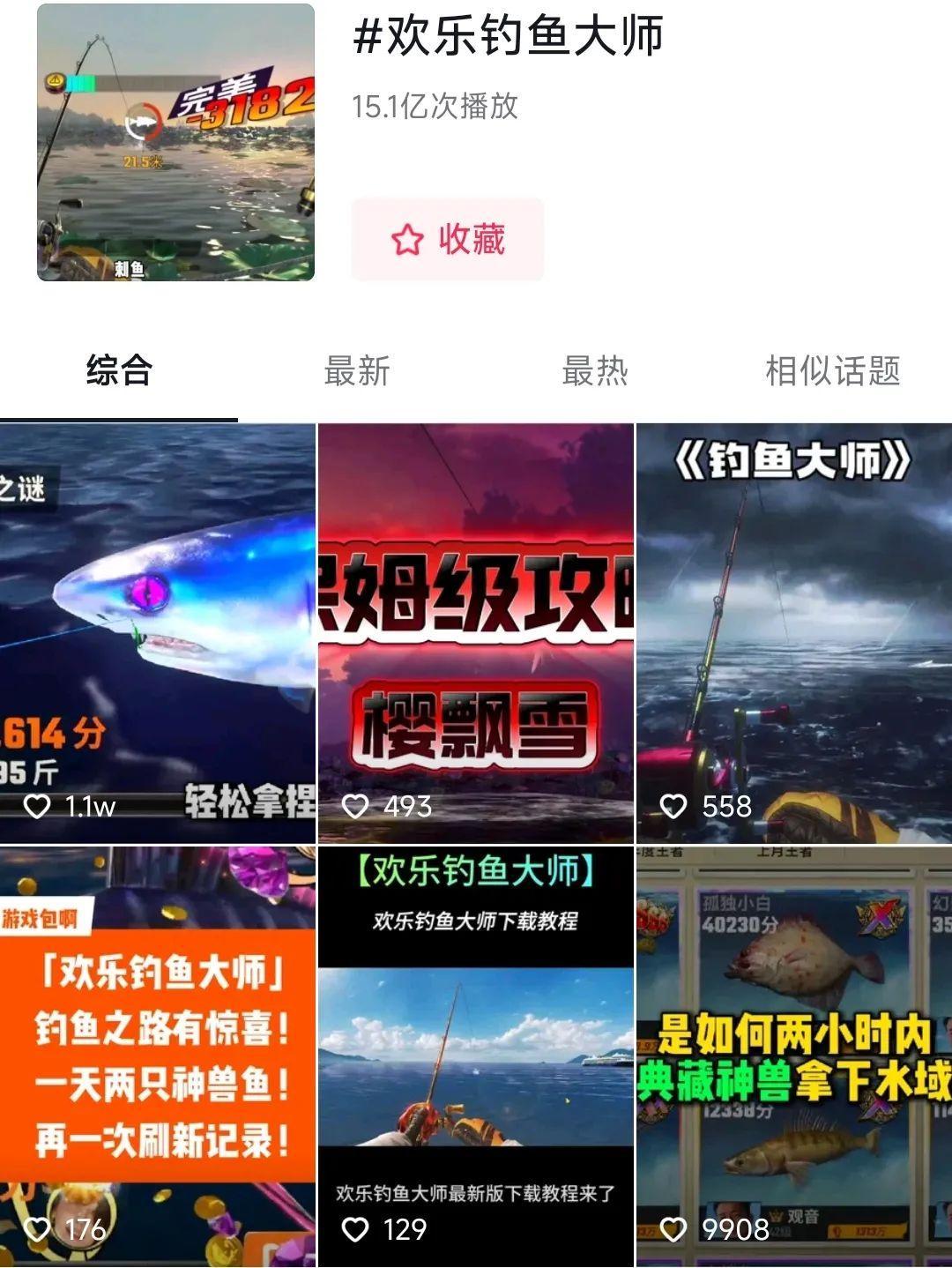Open the 相似话题 tab

[x=832, y=371]
